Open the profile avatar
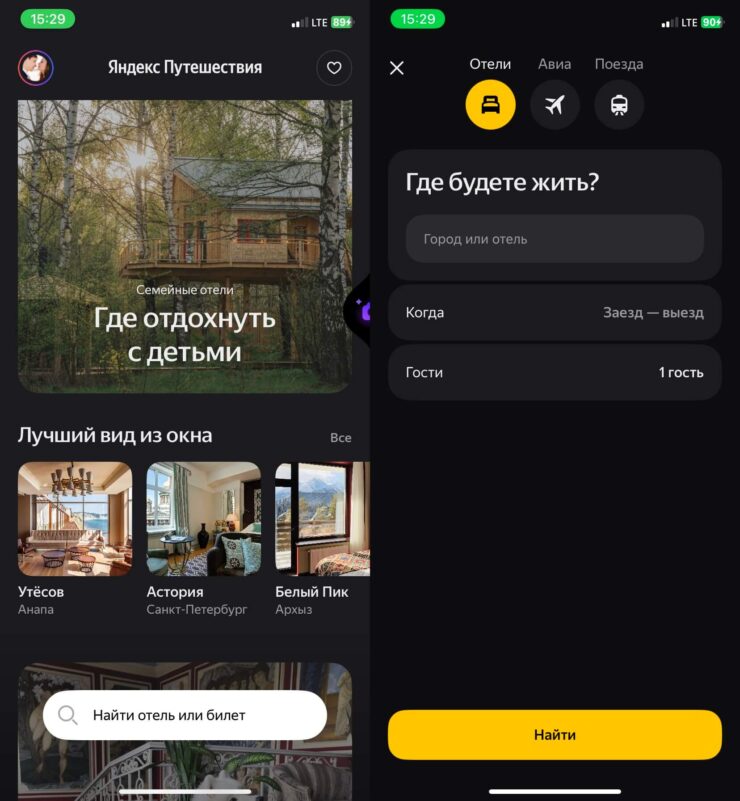This screenshot has width=740, height=801. tap(36, 68)
